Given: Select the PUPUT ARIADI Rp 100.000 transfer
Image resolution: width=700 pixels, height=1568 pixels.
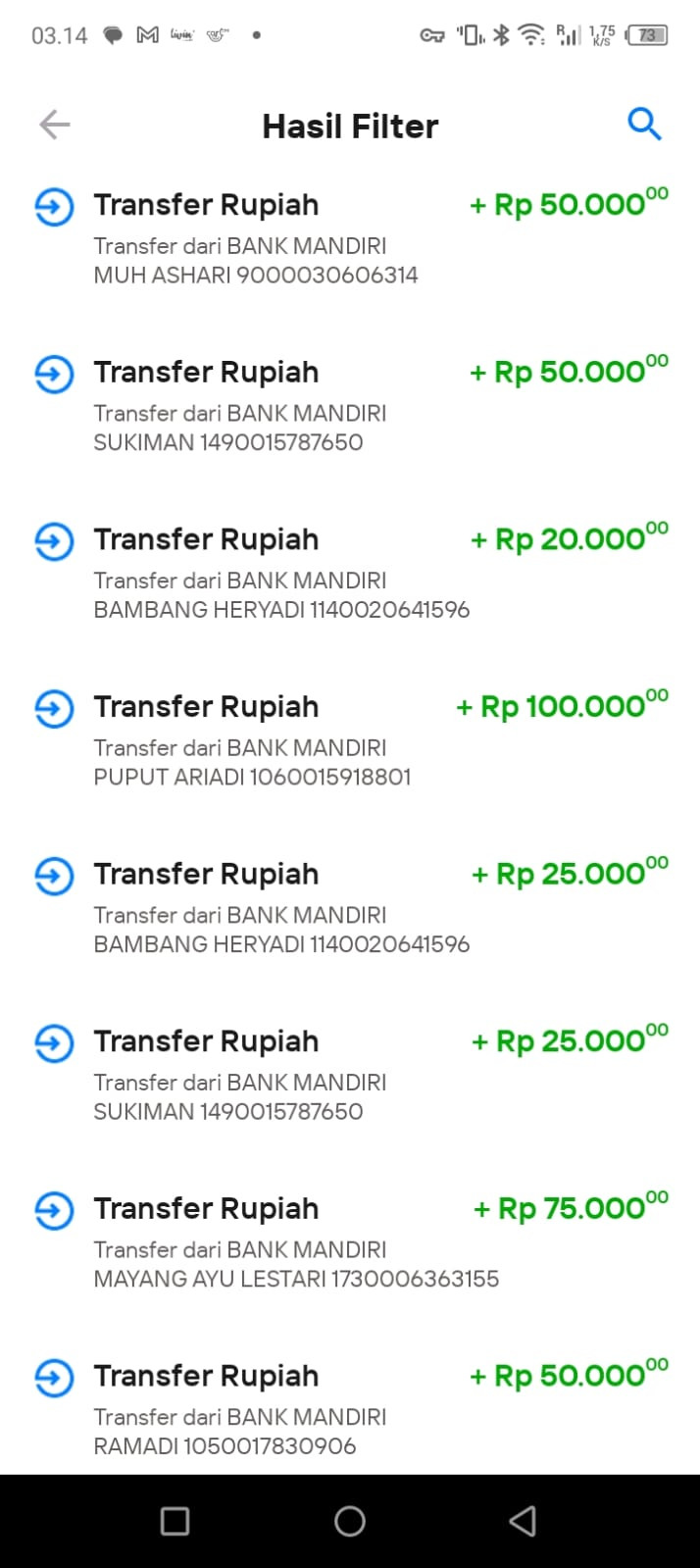Looking at the screenshot, I should (x=350, y=740).
